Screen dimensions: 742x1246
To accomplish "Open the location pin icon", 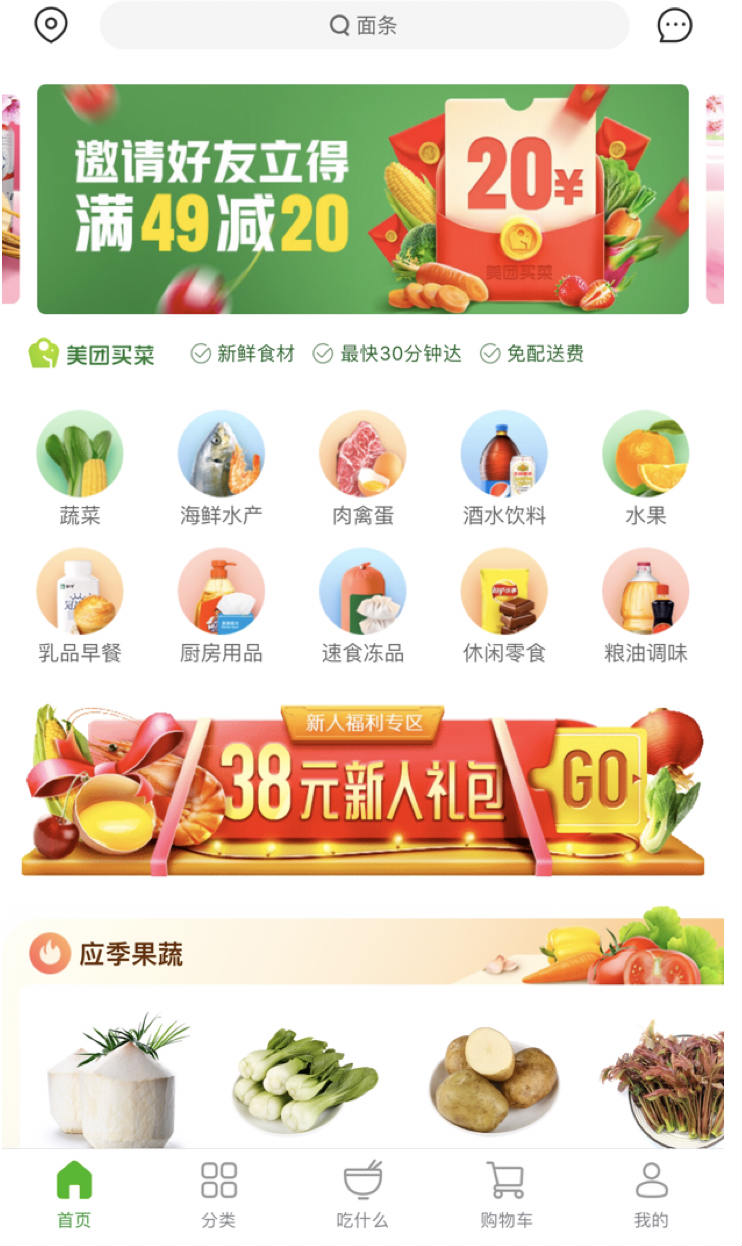I will pos(51,25).
